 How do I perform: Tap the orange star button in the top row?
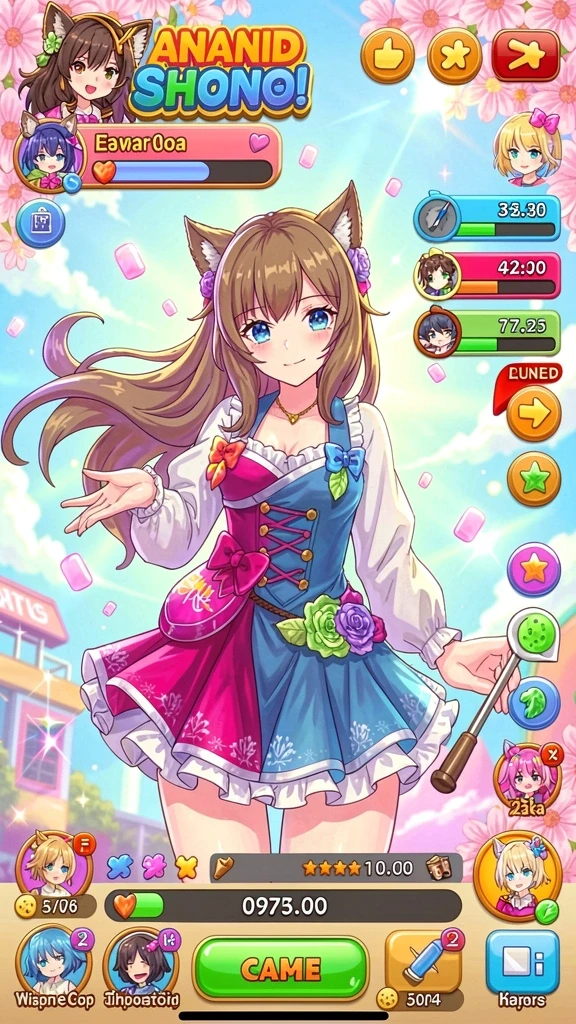(x=453, y=57)
